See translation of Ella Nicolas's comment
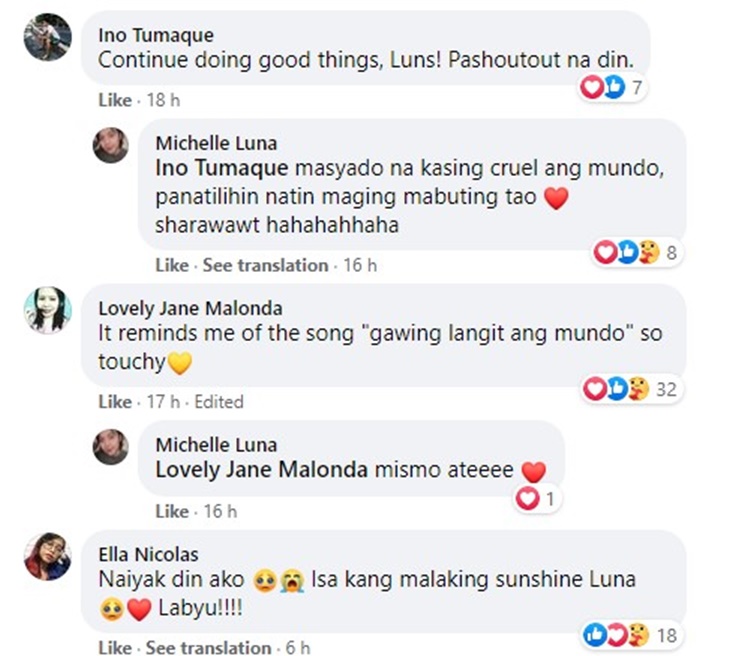Image resolution: width=750 pixels, height=656 pixels. pyautogui.click(x=208, y=648)
